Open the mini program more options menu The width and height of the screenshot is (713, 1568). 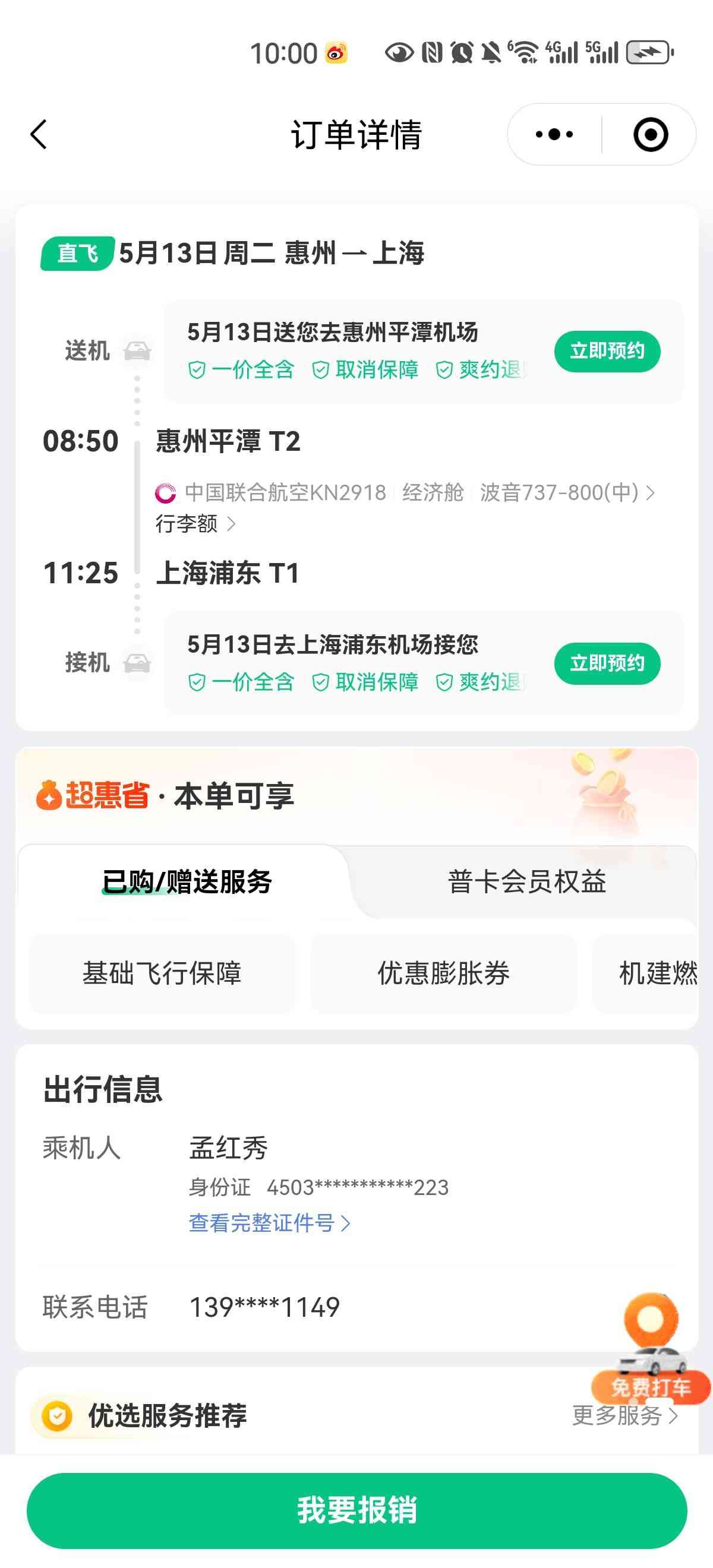tap(554, 134)
